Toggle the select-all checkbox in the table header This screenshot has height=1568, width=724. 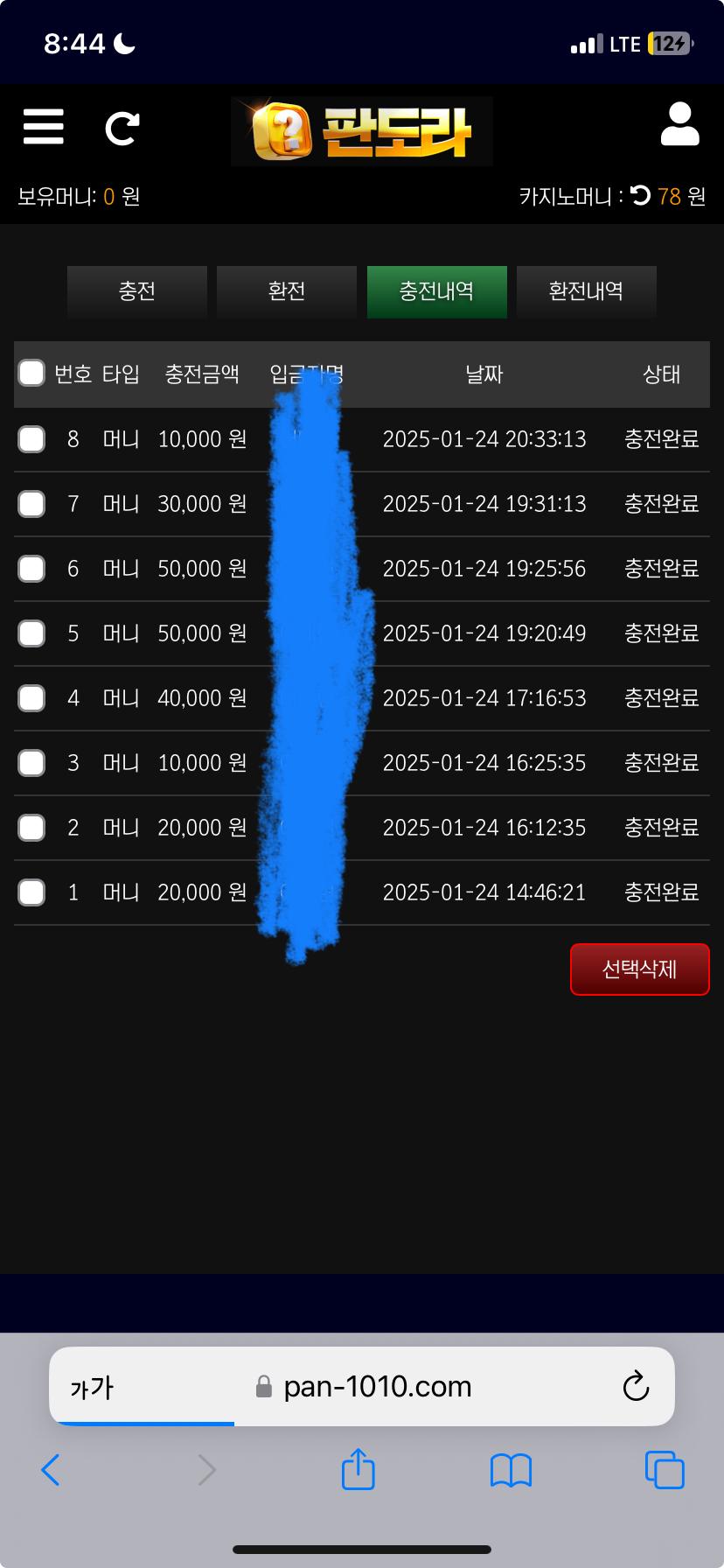(x=31, y=374)
